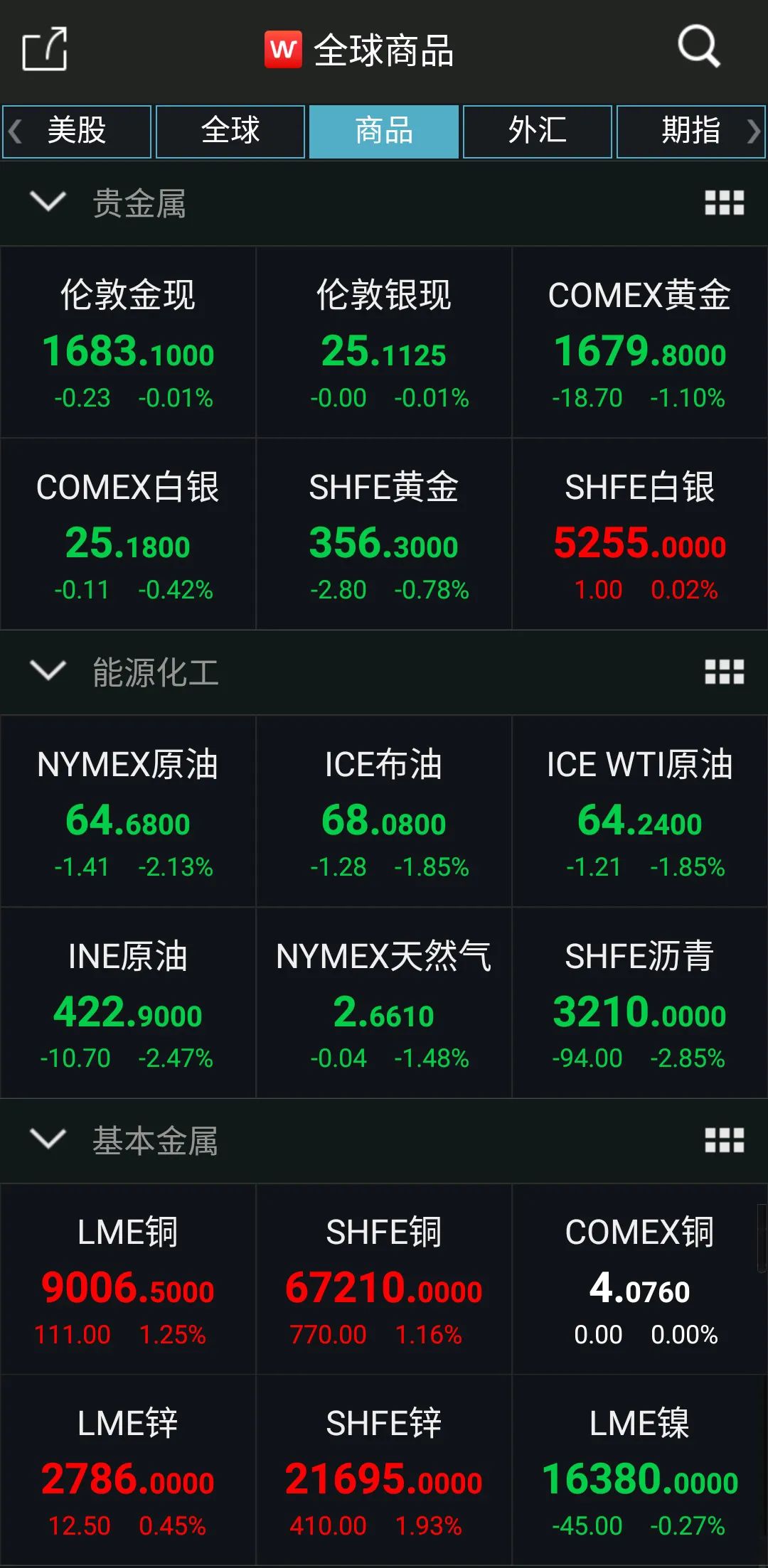Open the share icon at top left

coord(44,48)
